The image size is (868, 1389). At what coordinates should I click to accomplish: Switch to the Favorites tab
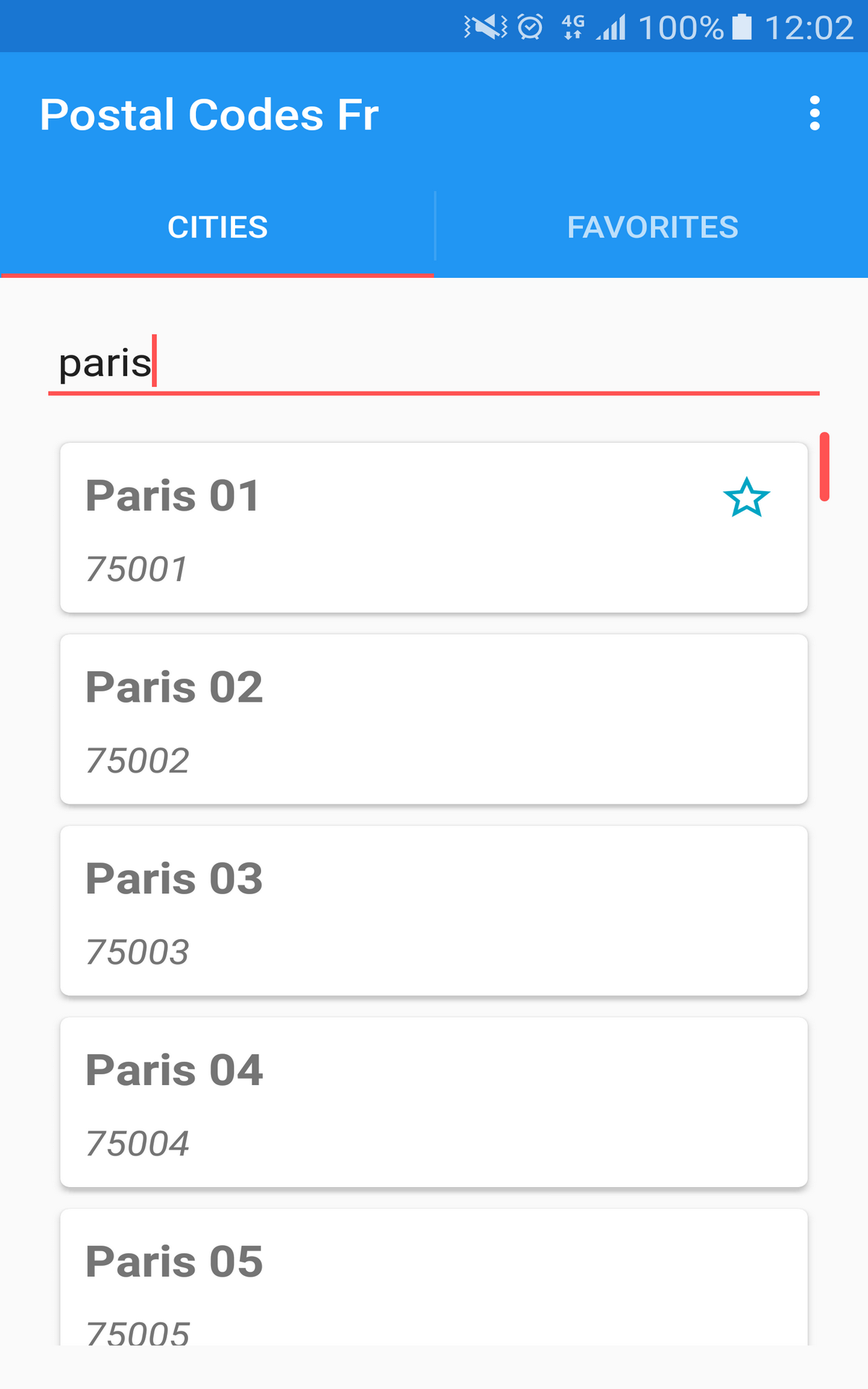click(652, 227)
